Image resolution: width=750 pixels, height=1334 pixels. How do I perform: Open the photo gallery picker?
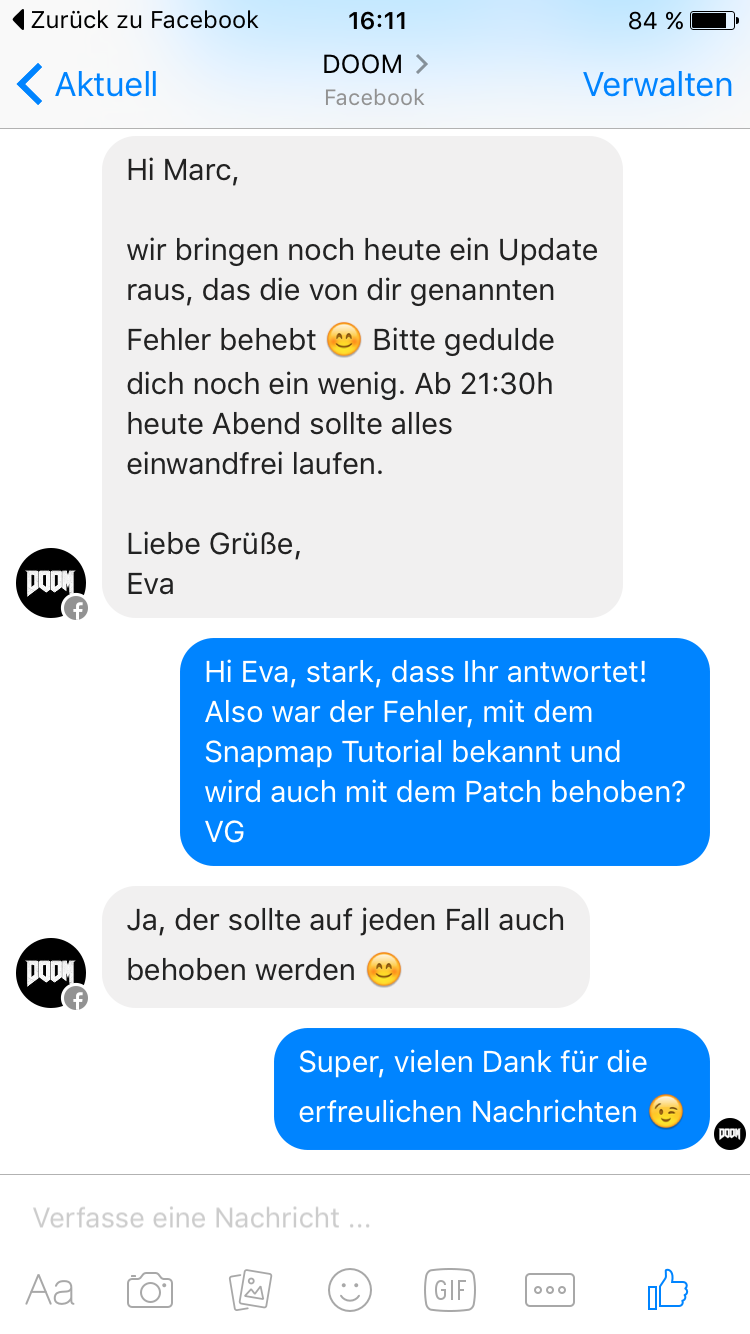250,1290
